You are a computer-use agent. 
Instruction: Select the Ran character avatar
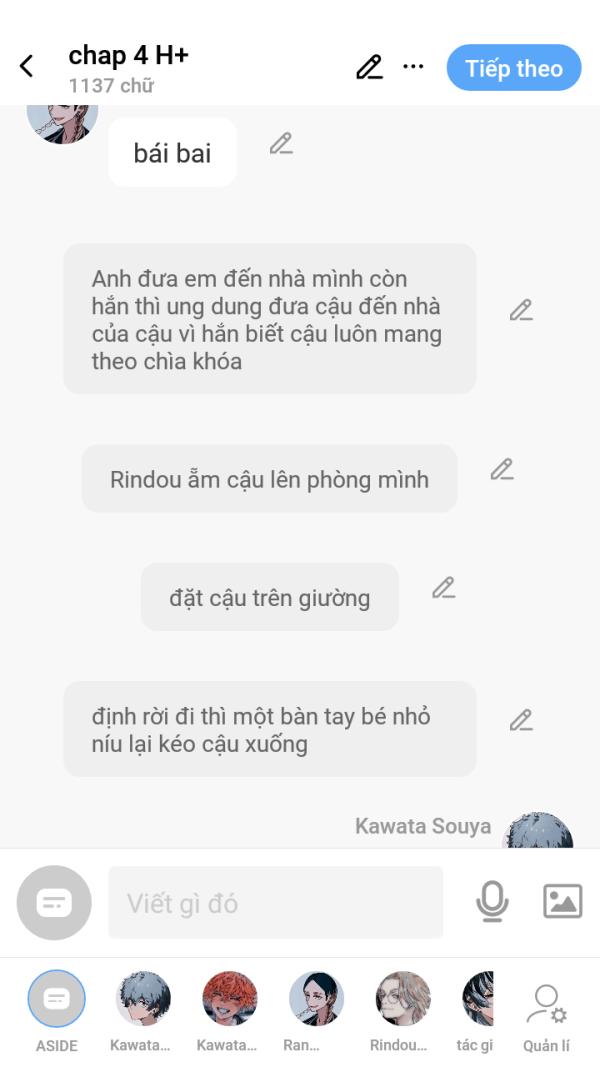coord(316,998)
